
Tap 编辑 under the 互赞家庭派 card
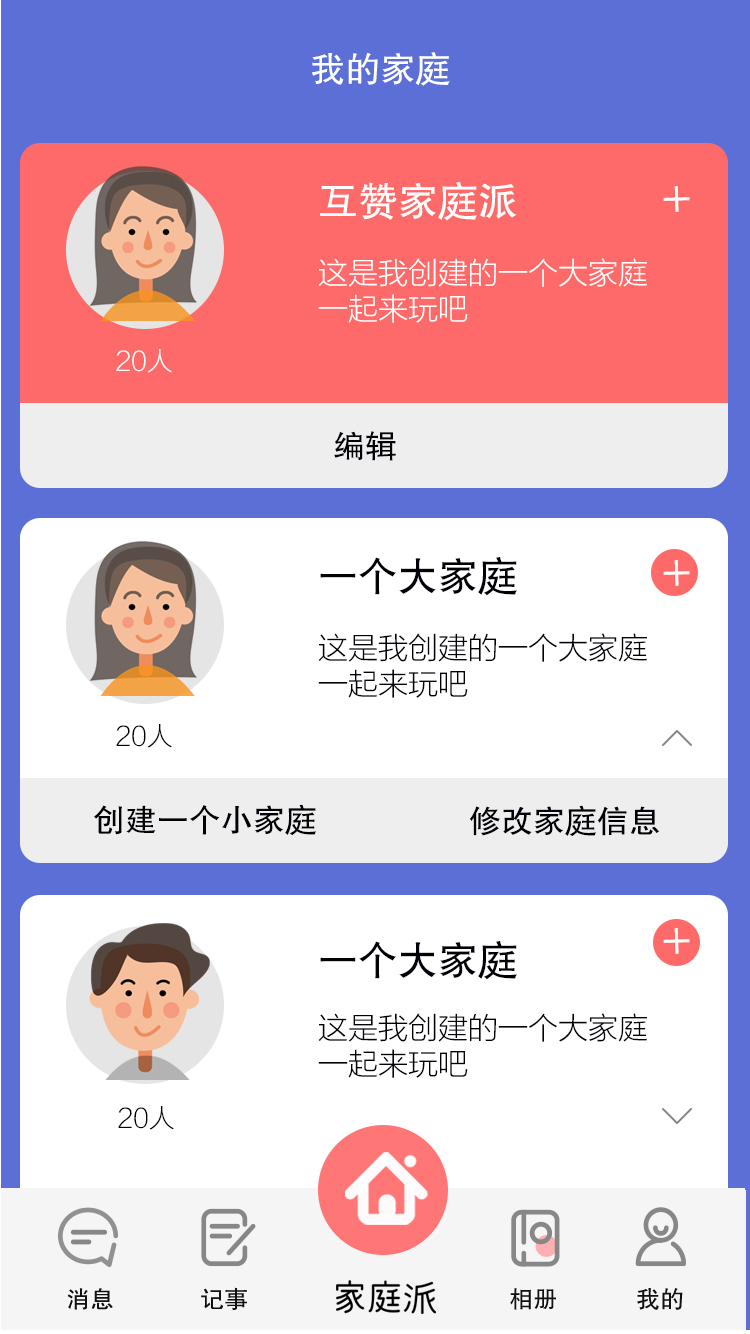366,446
